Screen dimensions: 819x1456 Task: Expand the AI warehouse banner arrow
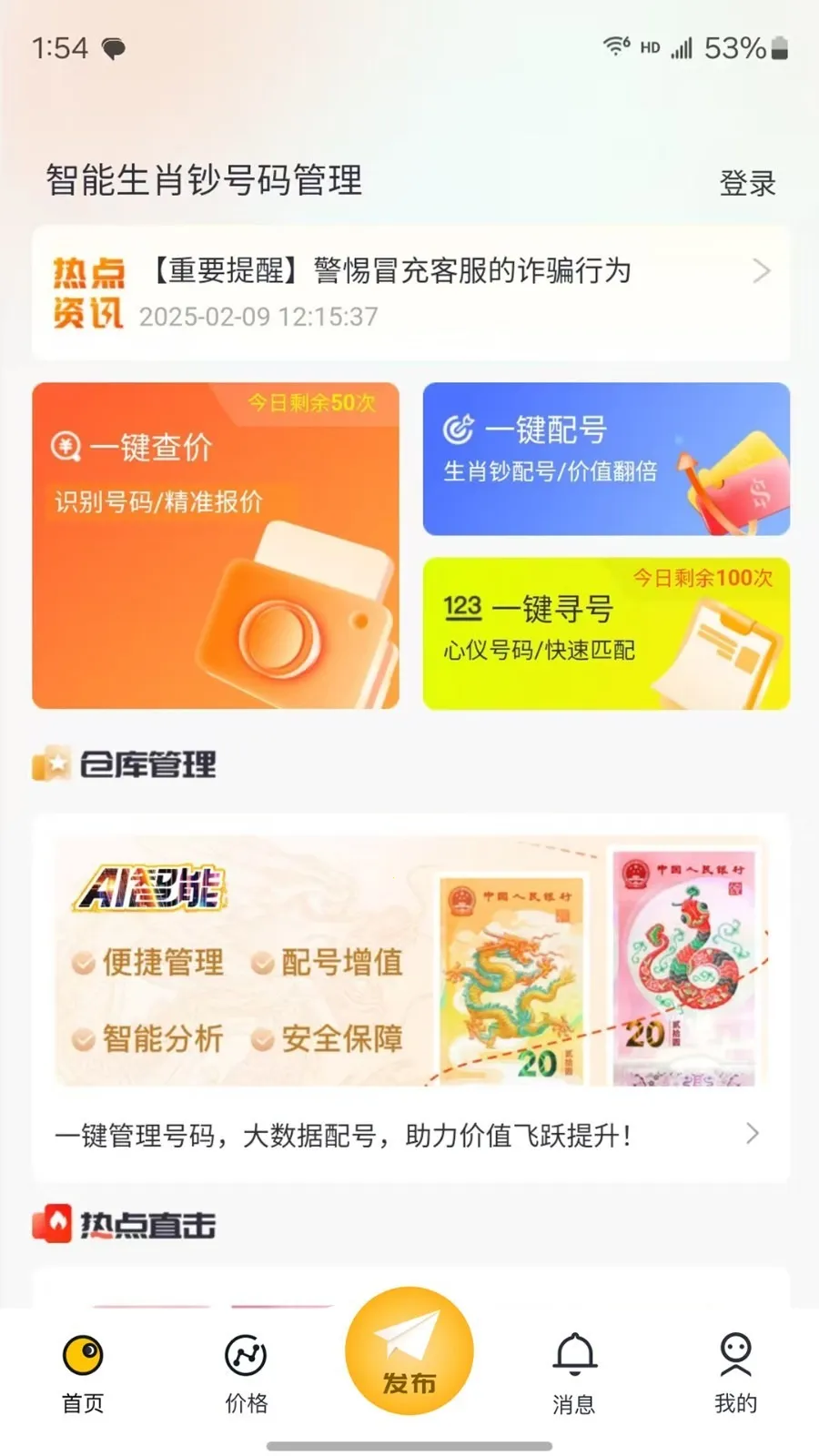[x=752, y=1134]
